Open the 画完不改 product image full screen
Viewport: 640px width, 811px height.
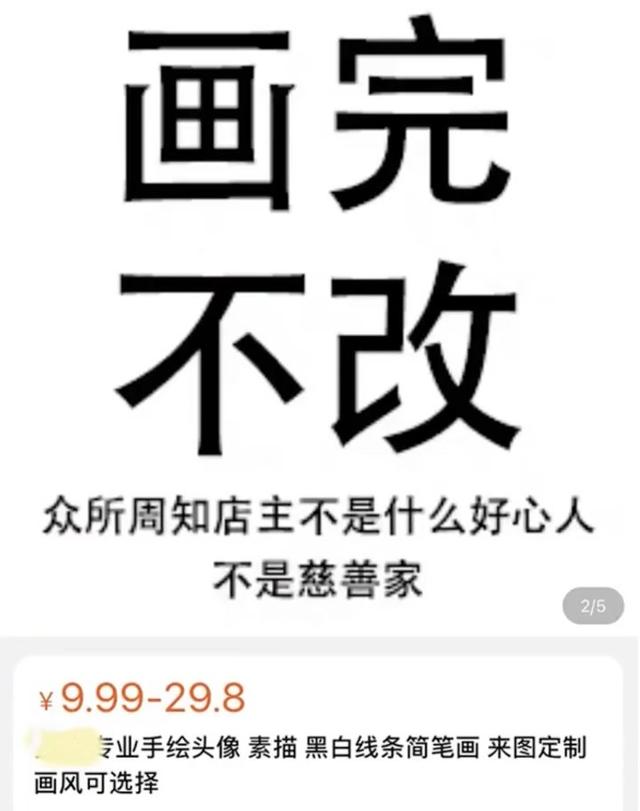[318, 300]
